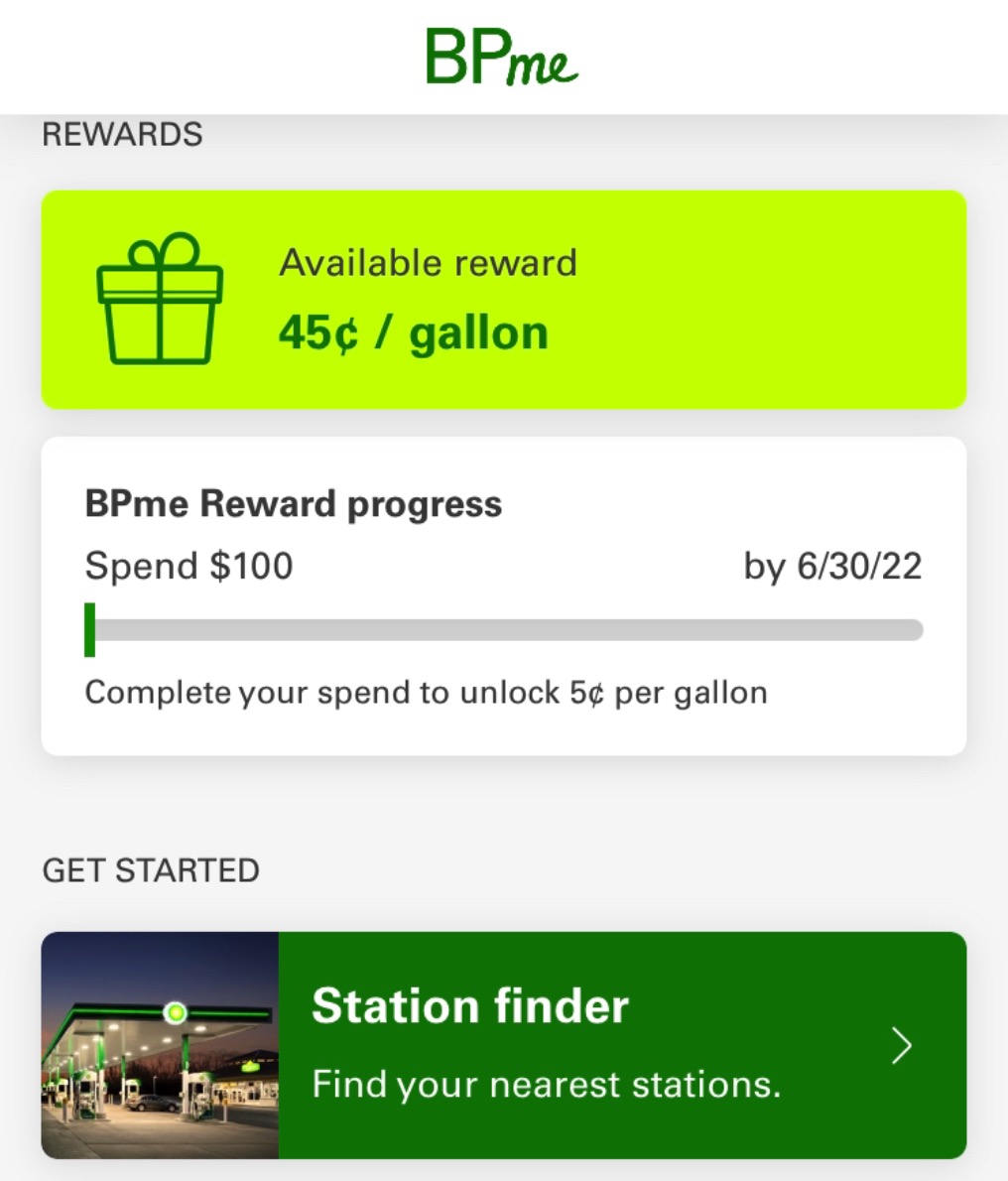Screen dimensions: 1008x1181
Task: Click the Spend $100 label
Action: pyautogui.click(x=189, y=566)
